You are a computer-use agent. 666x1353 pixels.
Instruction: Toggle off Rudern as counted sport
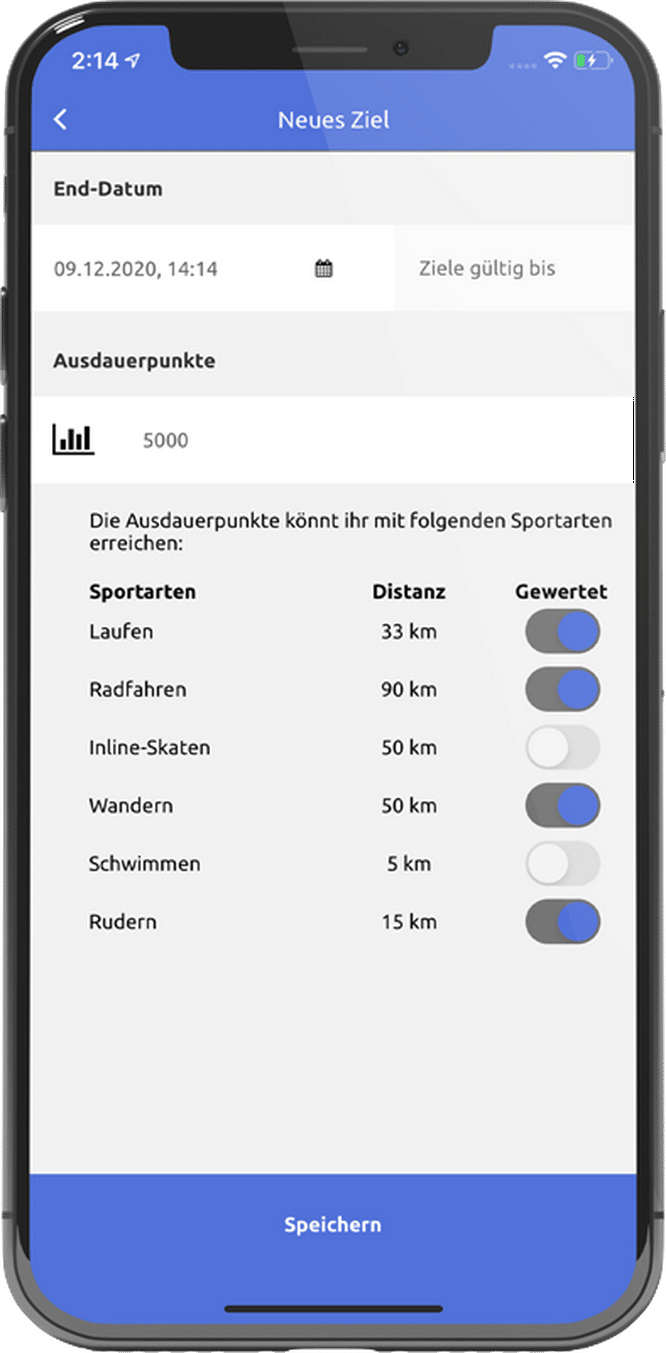[x=562, y=922]
